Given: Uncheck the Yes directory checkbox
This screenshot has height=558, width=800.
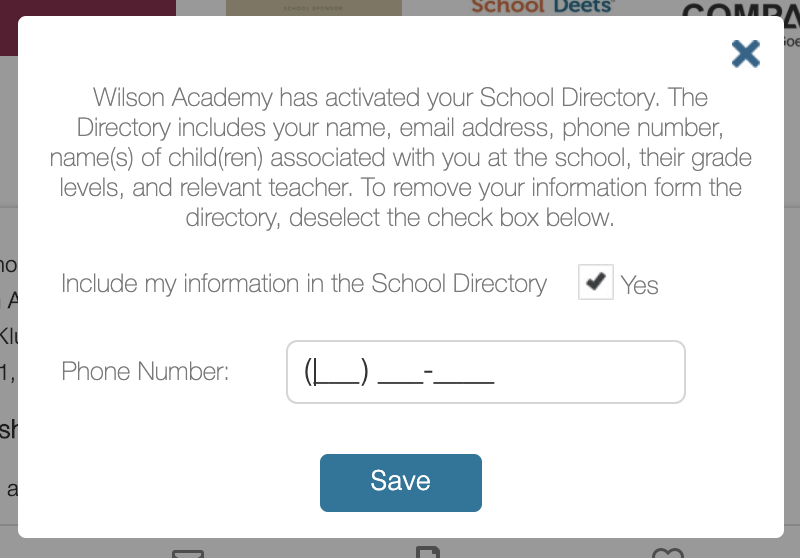Looking at the screenshot, I should pyautogui.click(x=596, y=283).
